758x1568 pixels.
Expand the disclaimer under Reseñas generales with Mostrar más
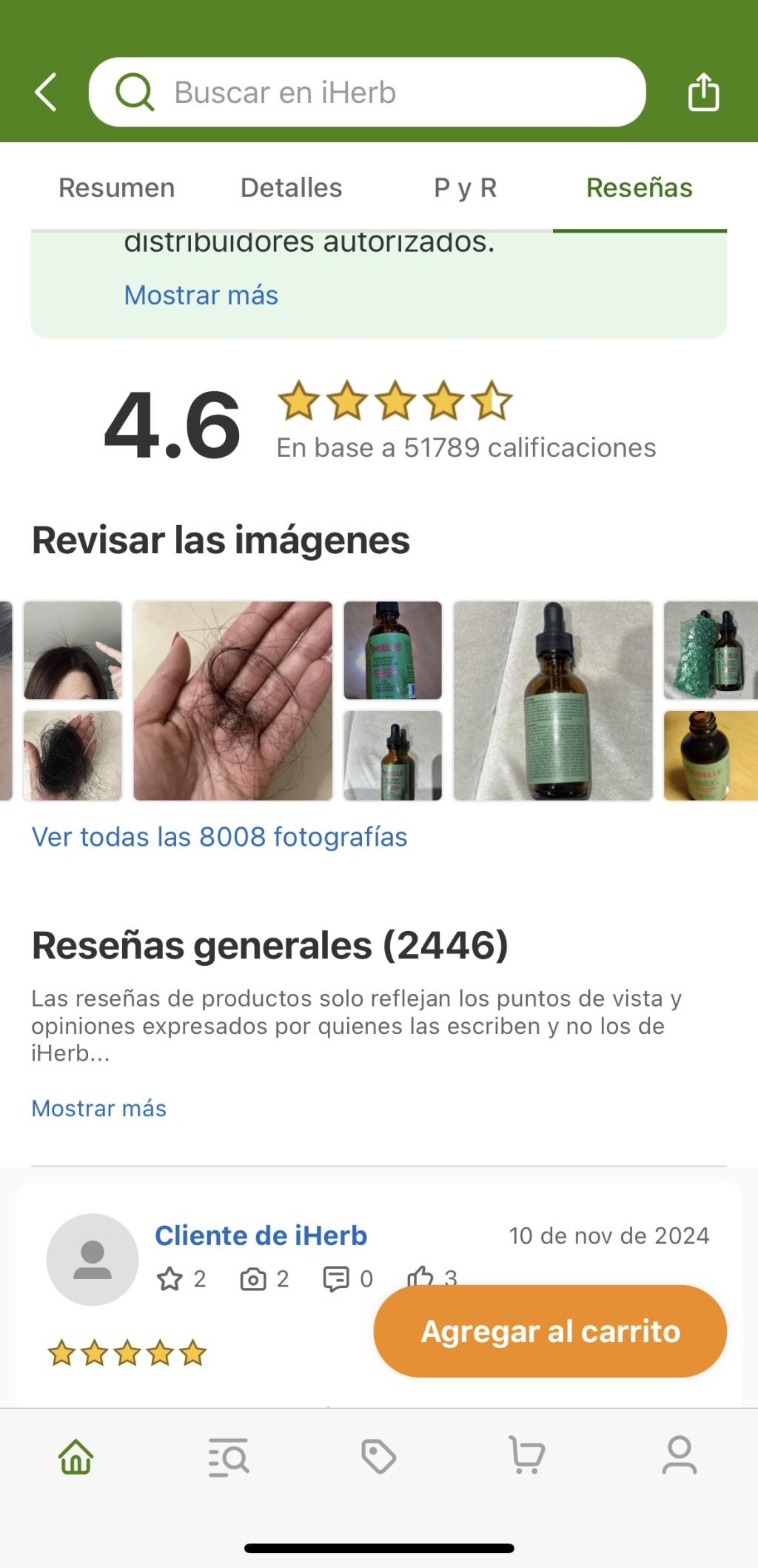point(98,1108)
